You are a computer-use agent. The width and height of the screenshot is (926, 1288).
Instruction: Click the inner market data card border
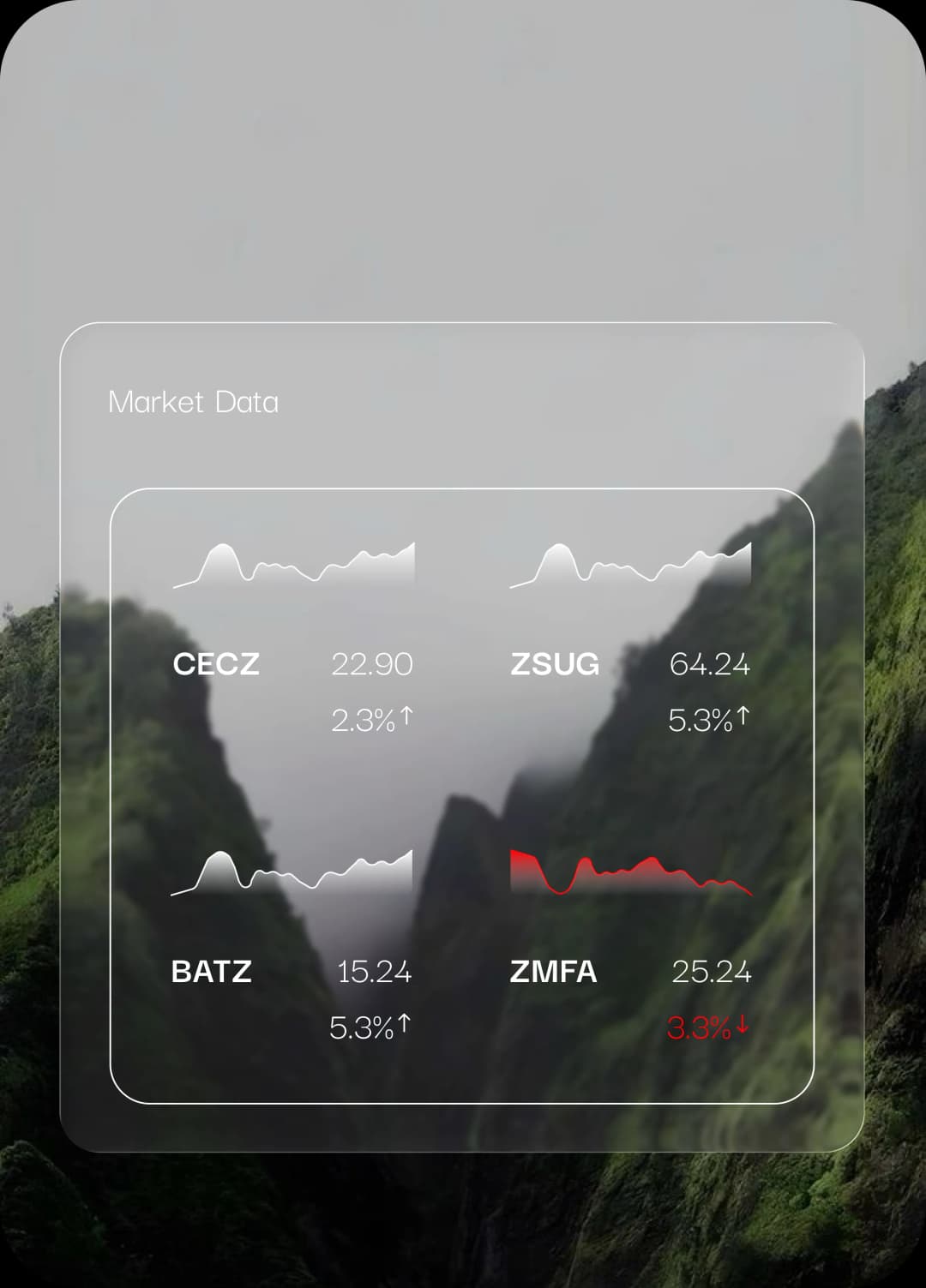pyautogui.click(x=462, y=489)
